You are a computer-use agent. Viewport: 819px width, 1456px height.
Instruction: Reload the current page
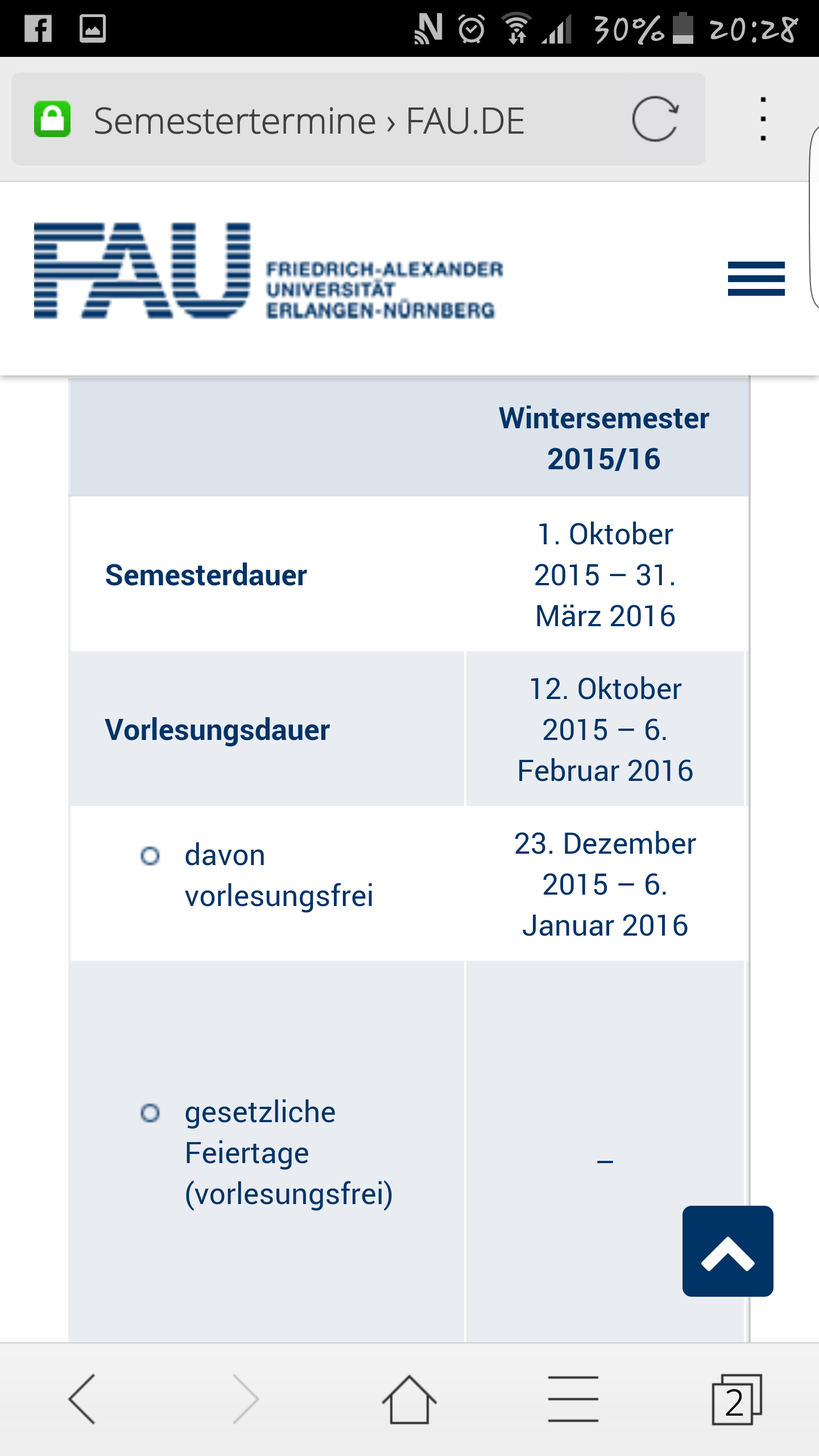coord(655,119)
